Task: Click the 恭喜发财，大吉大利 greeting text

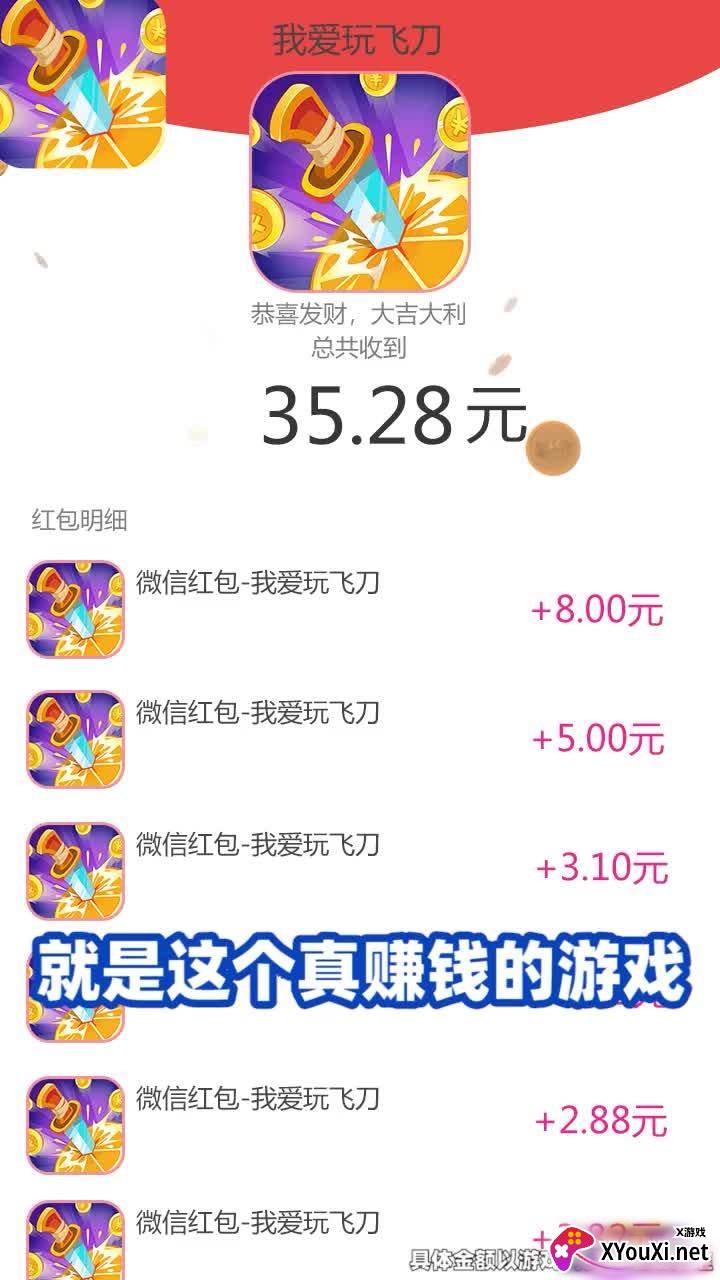Action: 360,315
